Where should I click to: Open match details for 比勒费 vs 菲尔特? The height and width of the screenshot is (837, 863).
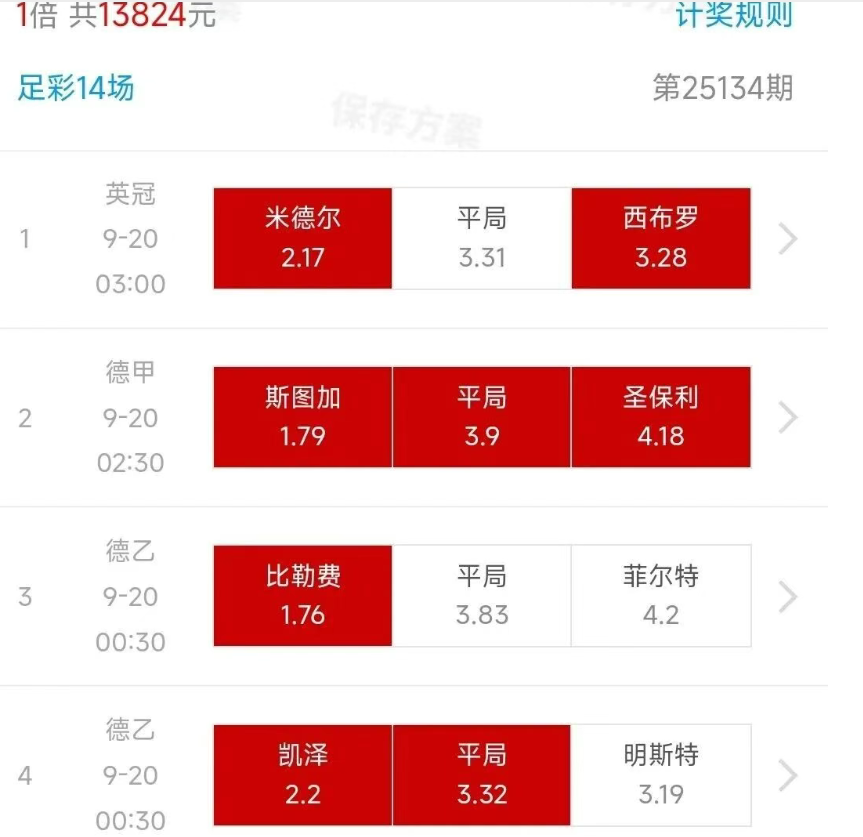[788, 597]
